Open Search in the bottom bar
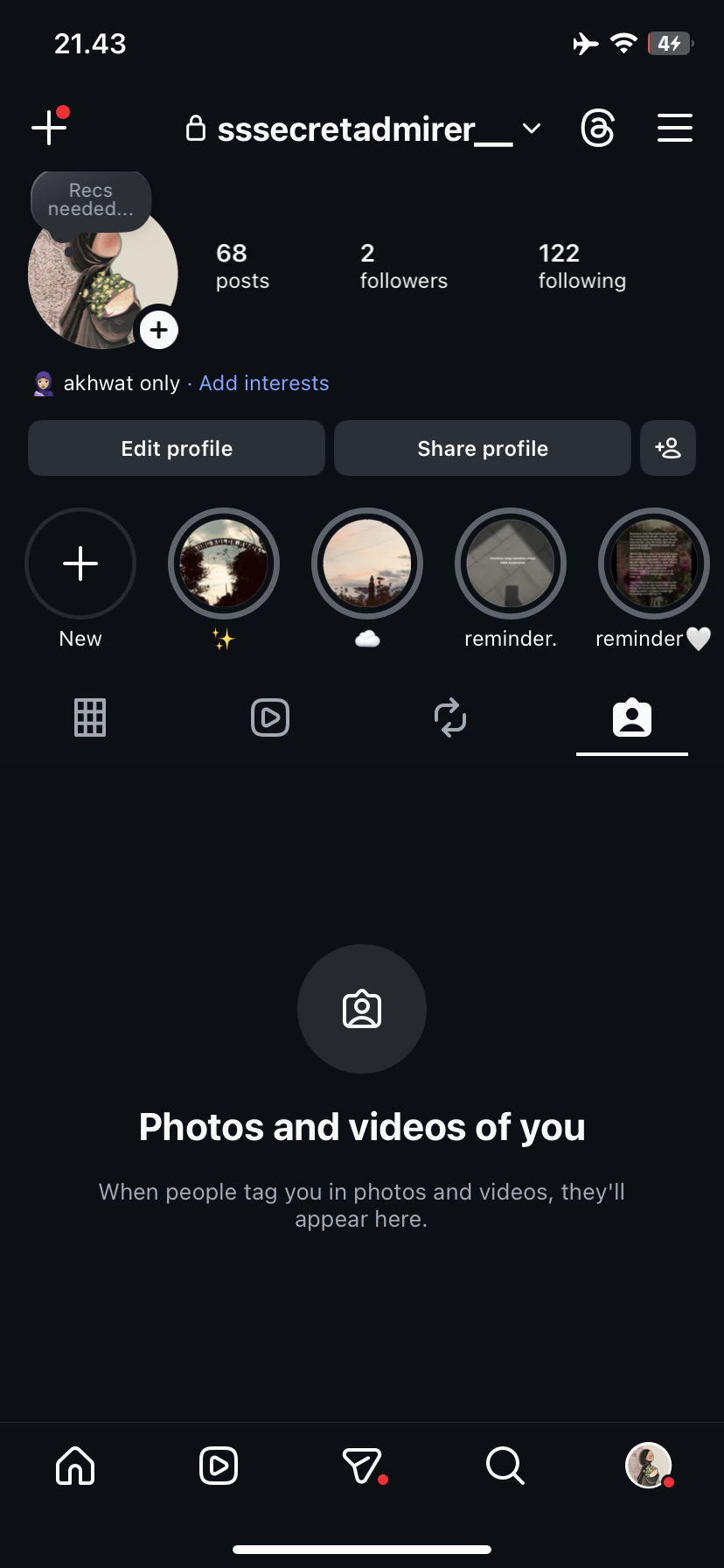The width and height of the screenshot is (724, 1568). 505,1465
